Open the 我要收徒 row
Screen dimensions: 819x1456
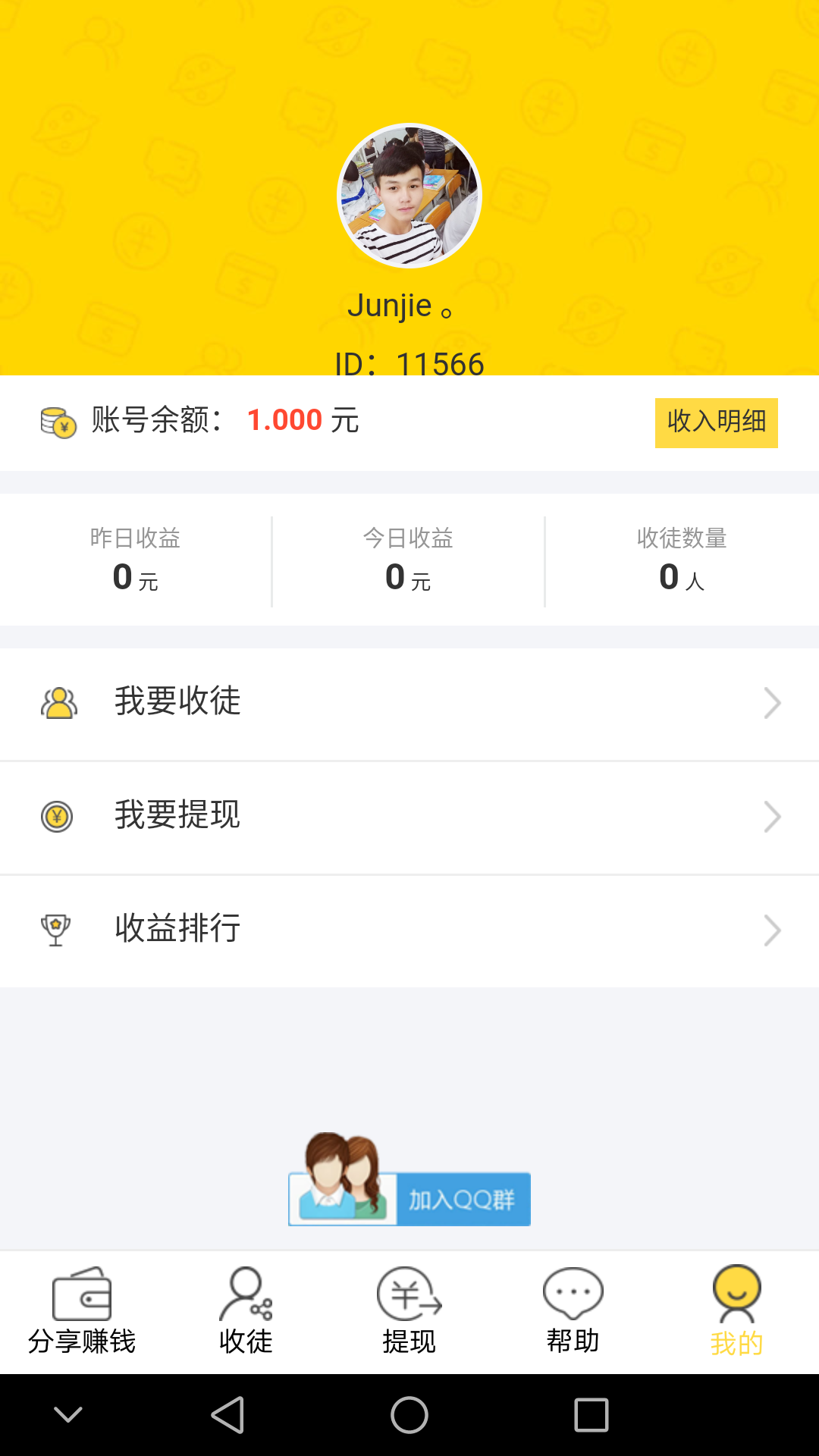click(x=409, y=703)
